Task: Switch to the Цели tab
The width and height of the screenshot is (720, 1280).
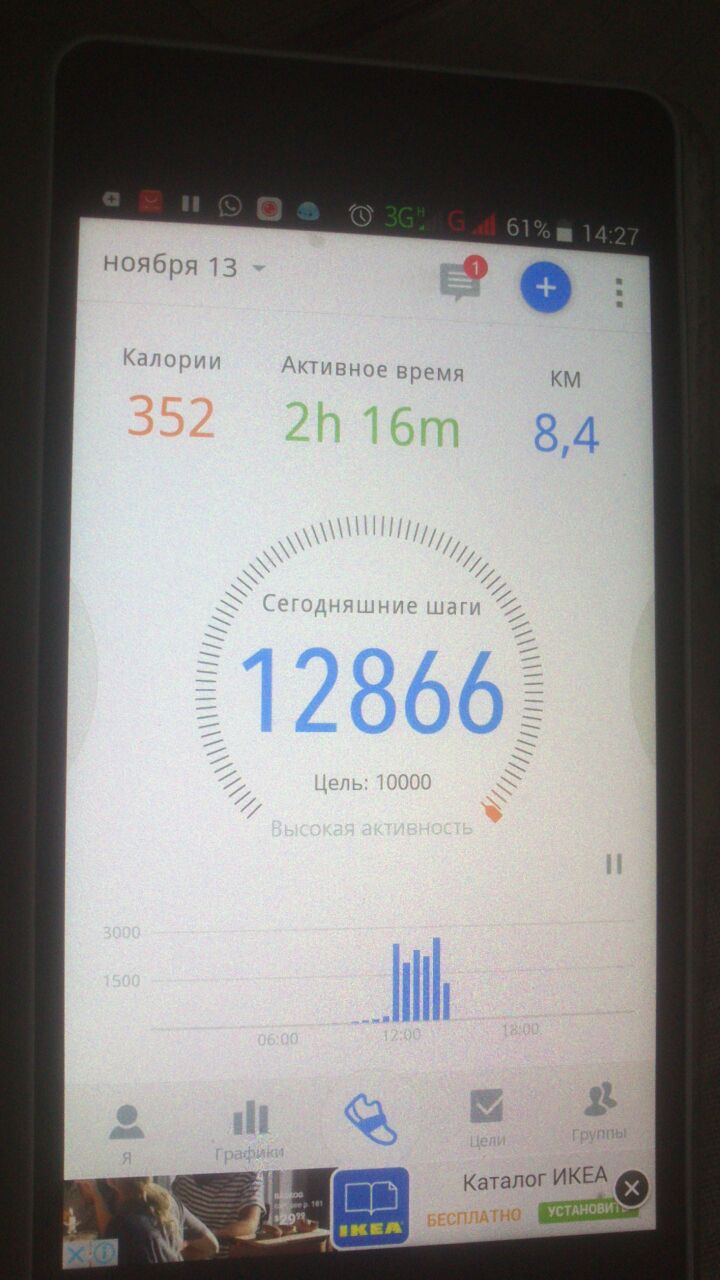Action: pos(486,1117)
